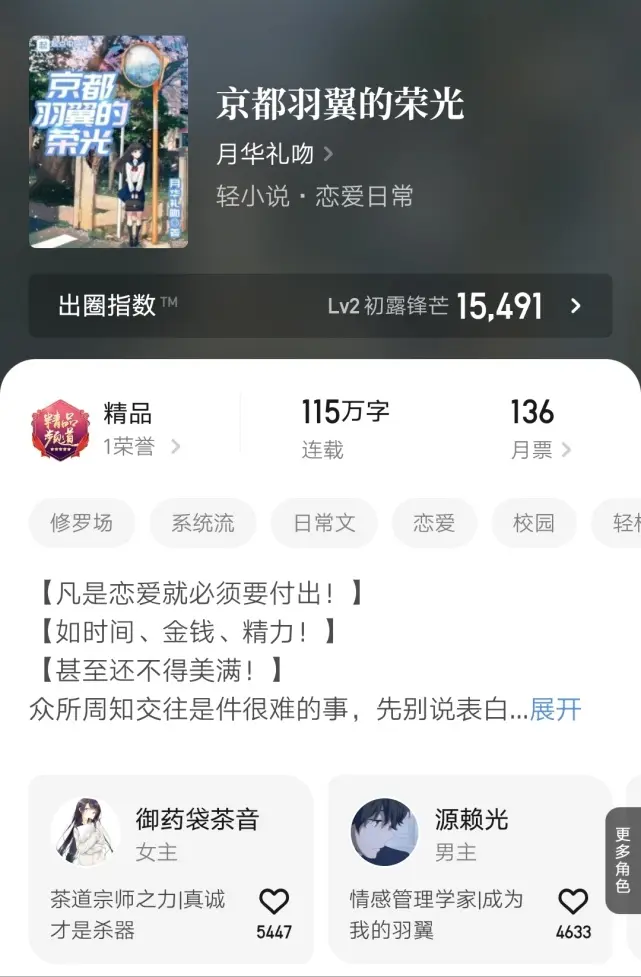641x977 pixels.
Task: Select the 日常文 tag chip
Action: [x=324, y=523]
